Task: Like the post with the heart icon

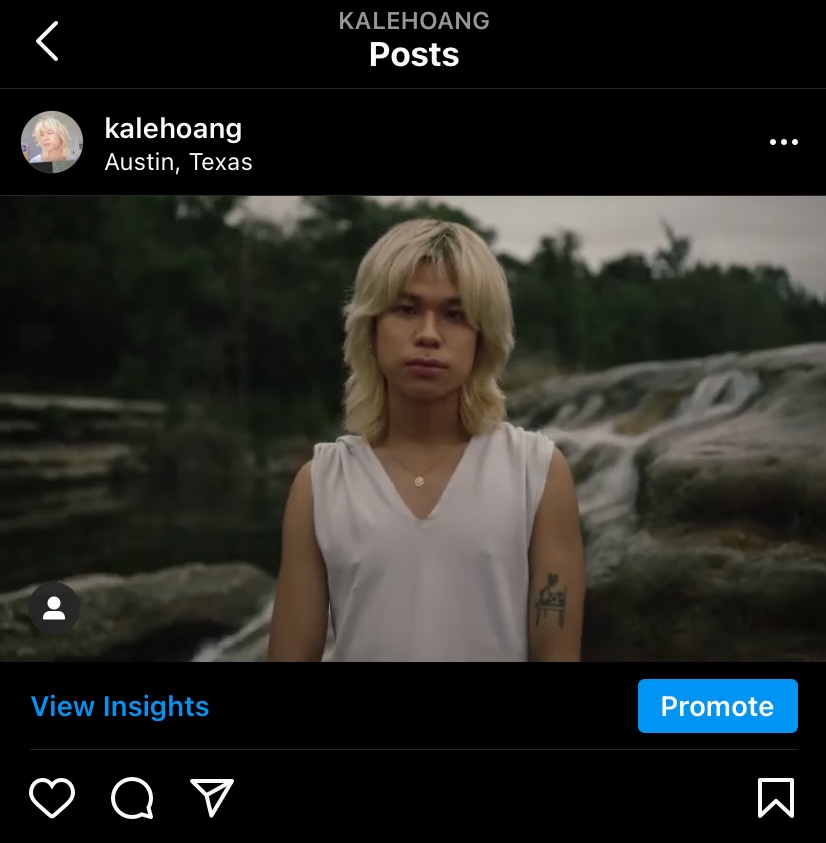Action: (52, 798)
